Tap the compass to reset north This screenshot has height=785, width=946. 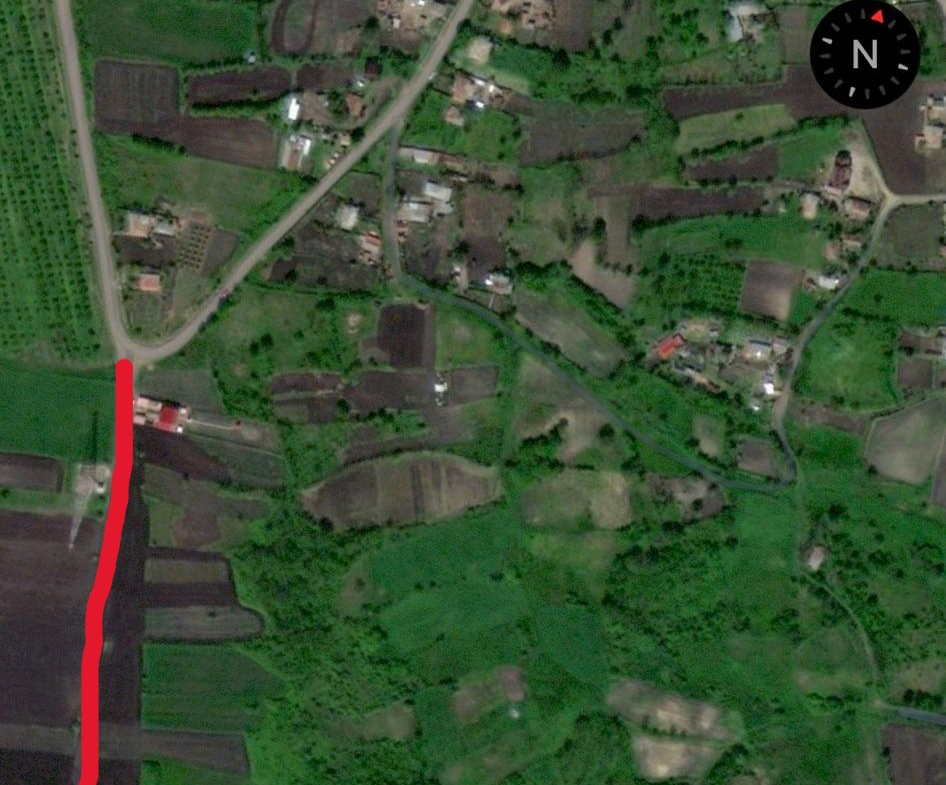864,53
